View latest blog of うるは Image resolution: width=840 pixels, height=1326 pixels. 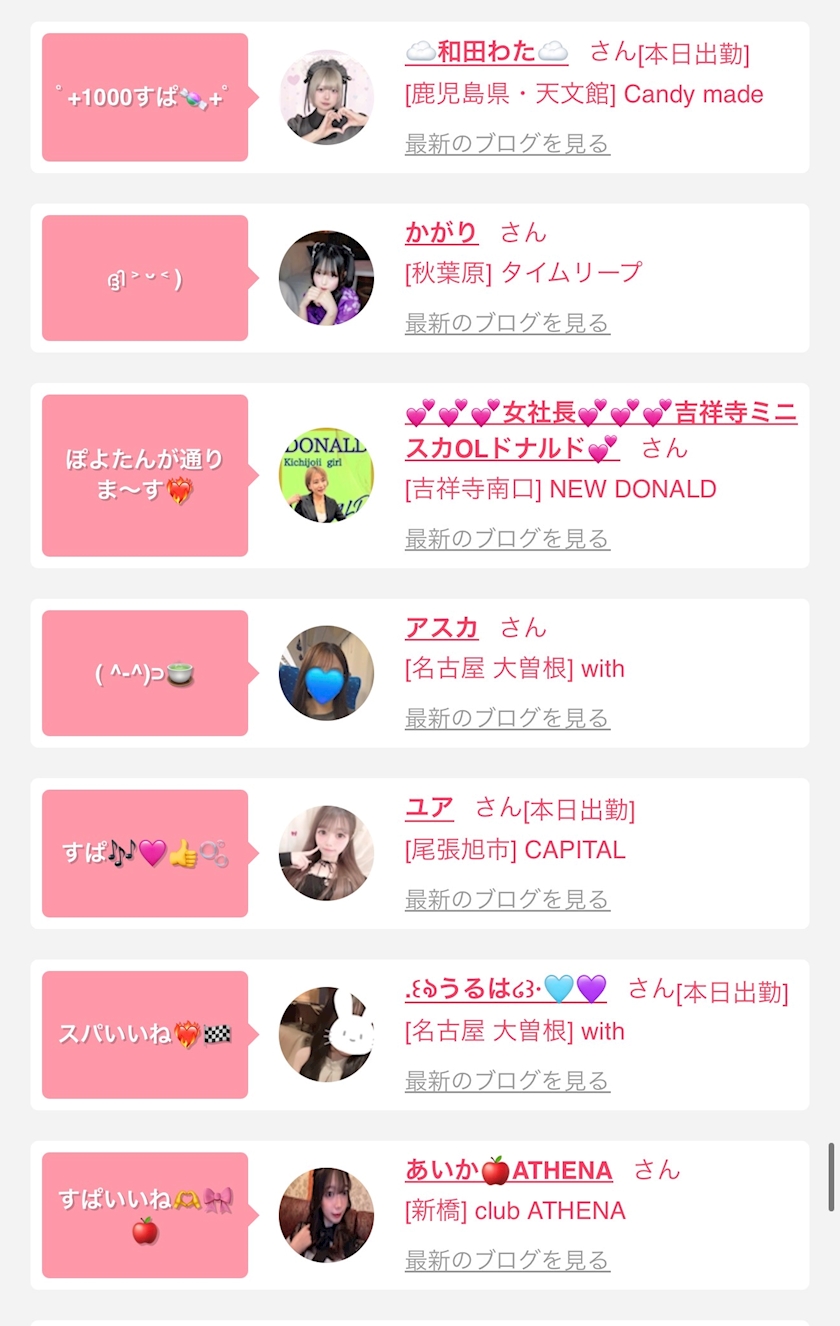click(507, 1081)
